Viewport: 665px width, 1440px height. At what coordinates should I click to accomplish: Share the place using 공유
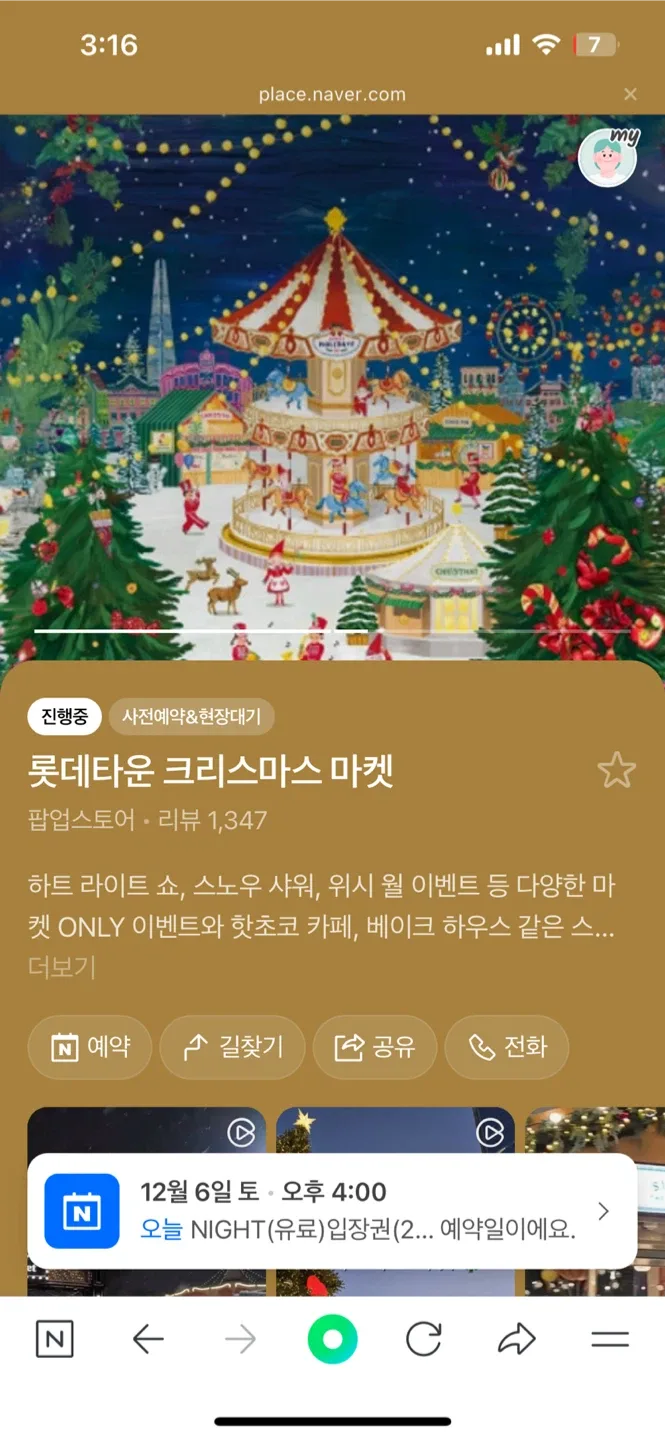tap(375, 1047)
